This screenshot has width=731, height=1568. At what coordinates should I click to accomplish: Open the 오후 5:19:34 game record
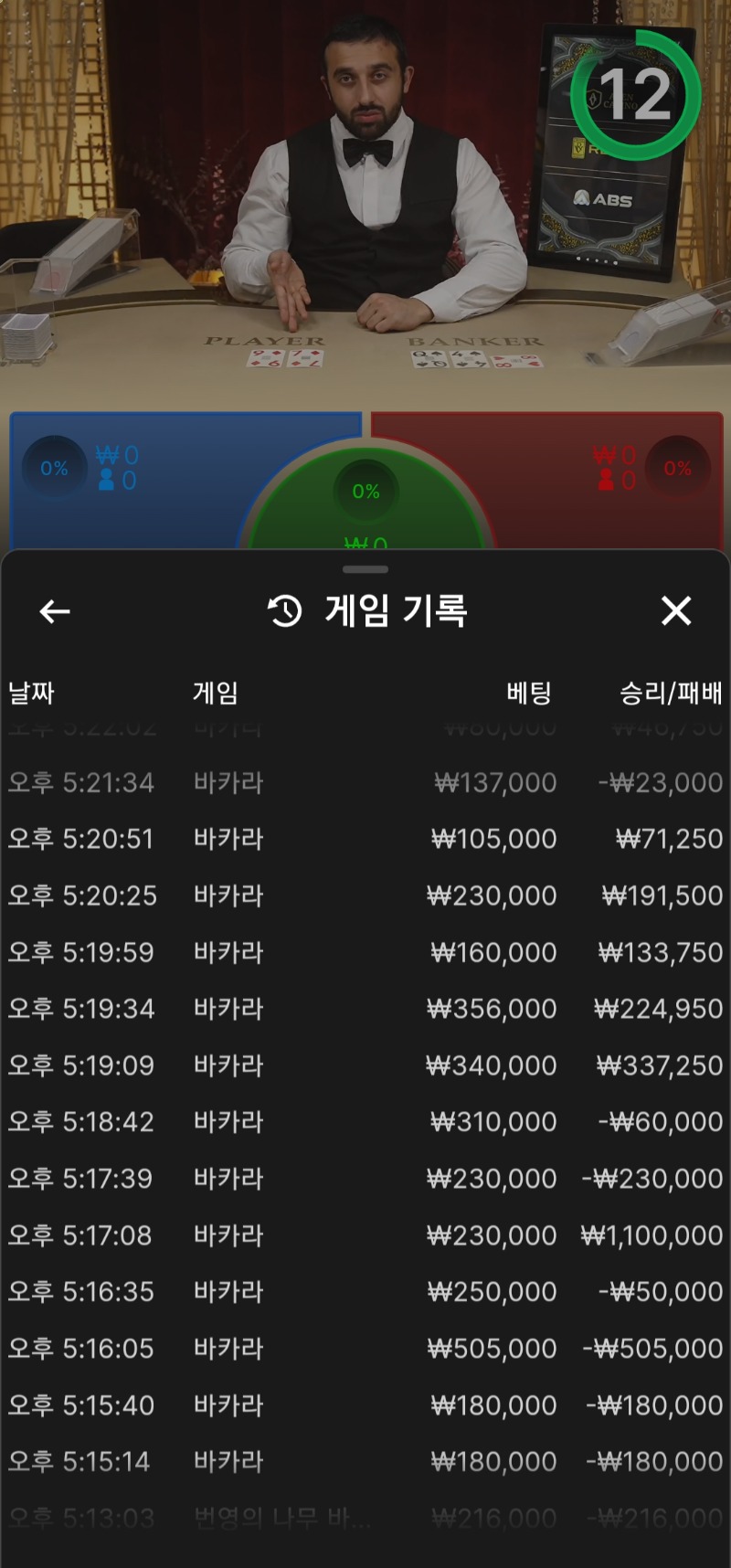pos(365,1009)
